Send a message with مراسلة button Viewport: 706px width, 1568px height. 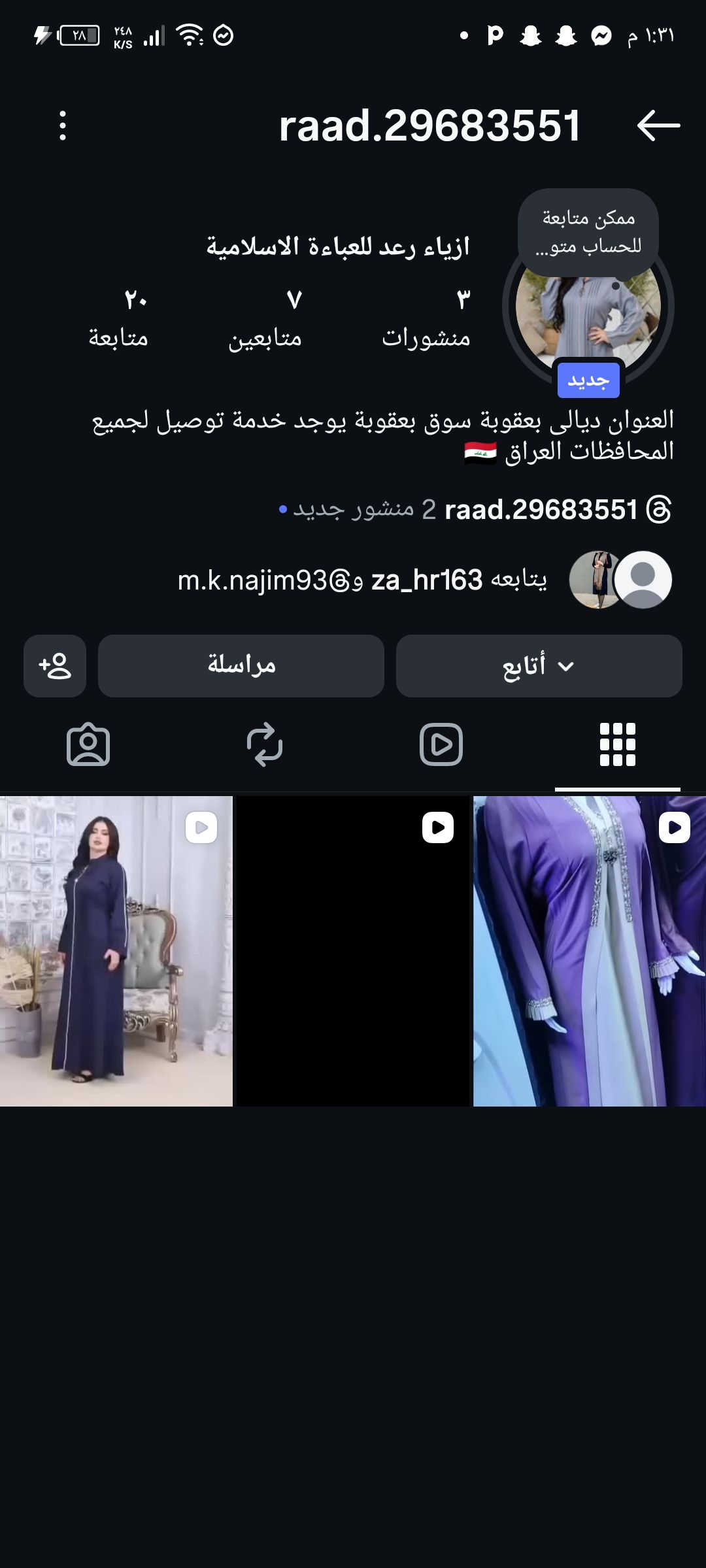pos(241,665)
